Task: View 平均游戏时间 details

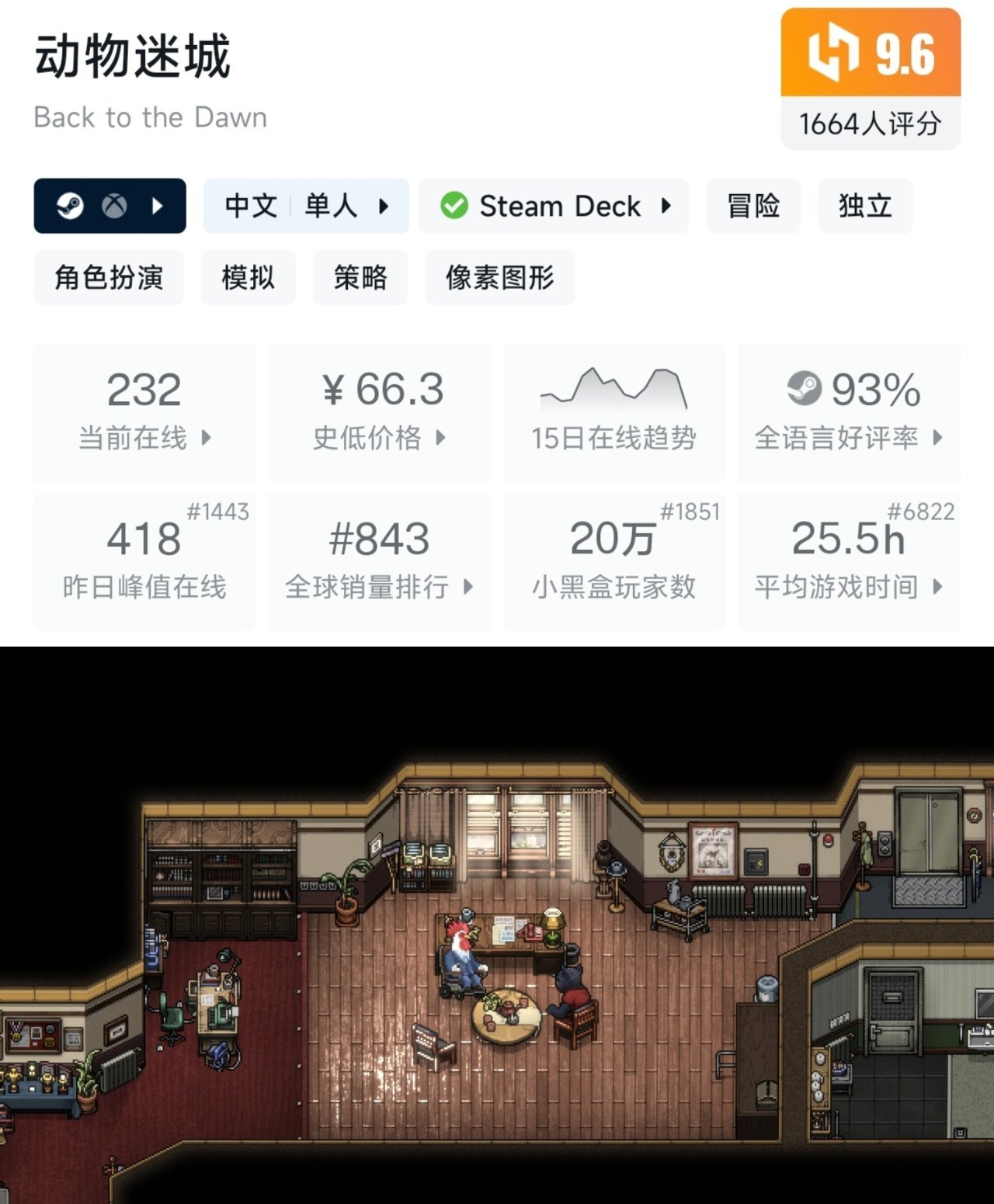Action: pyautogui.click(x=848, y=561)
